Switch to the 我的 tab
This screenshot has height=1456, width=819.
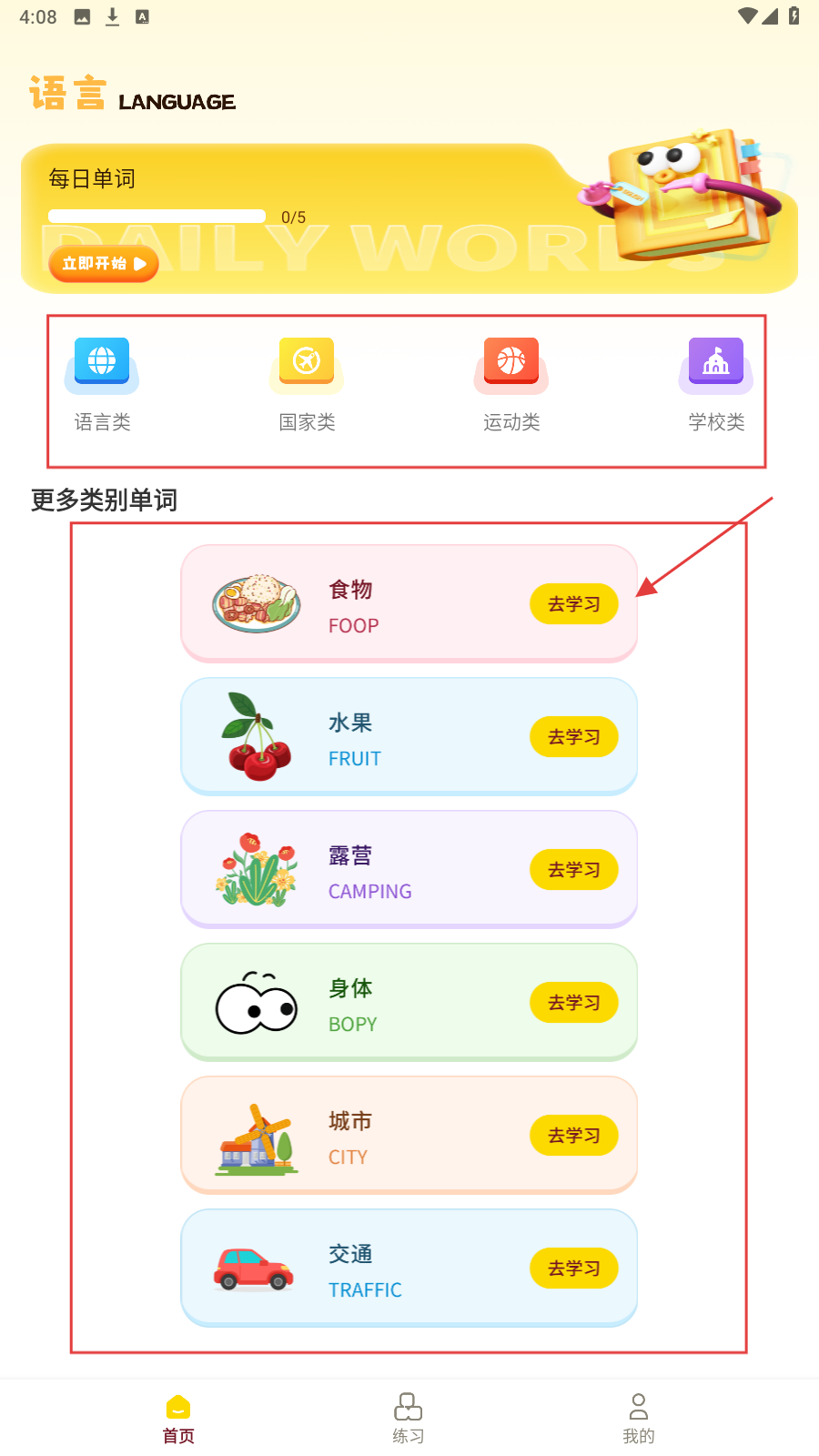[638, 1418]
